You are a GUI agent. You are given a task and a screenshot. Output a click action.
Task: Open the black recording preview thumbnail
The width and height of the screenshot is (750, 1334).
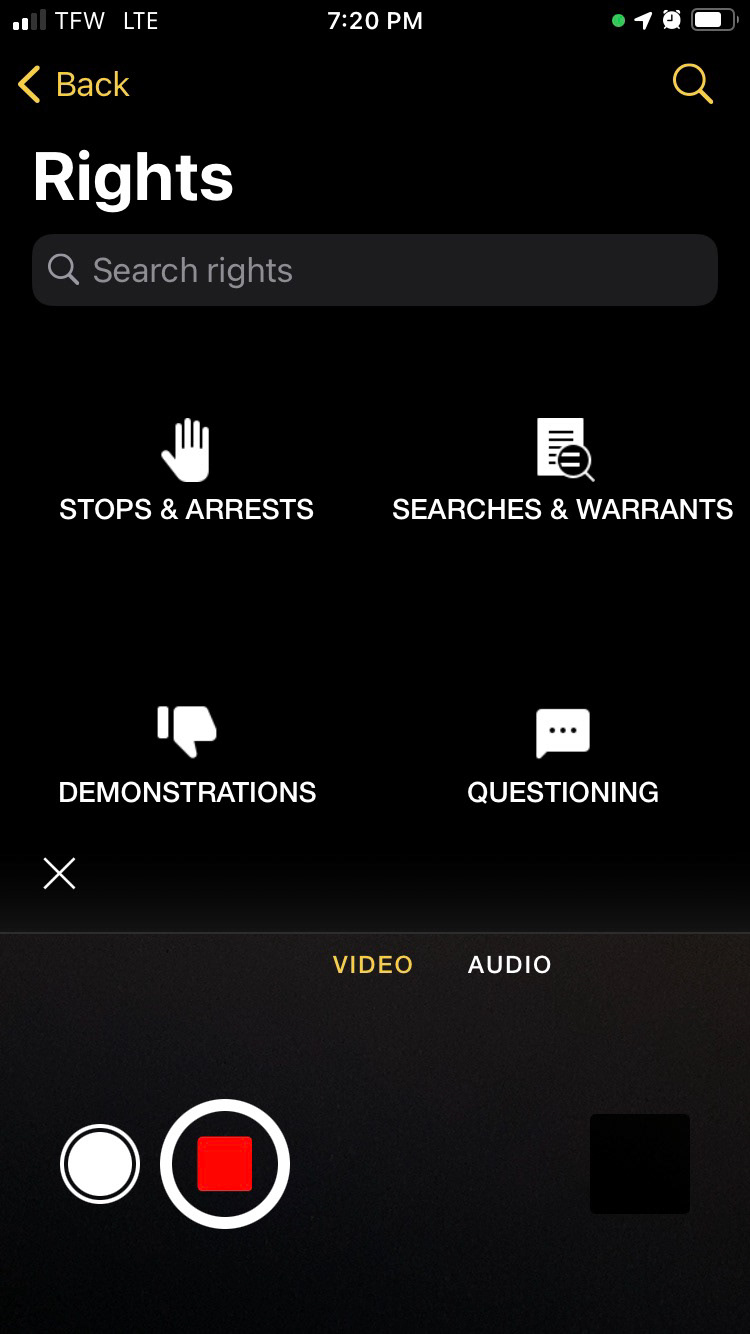click(640, 1164)
